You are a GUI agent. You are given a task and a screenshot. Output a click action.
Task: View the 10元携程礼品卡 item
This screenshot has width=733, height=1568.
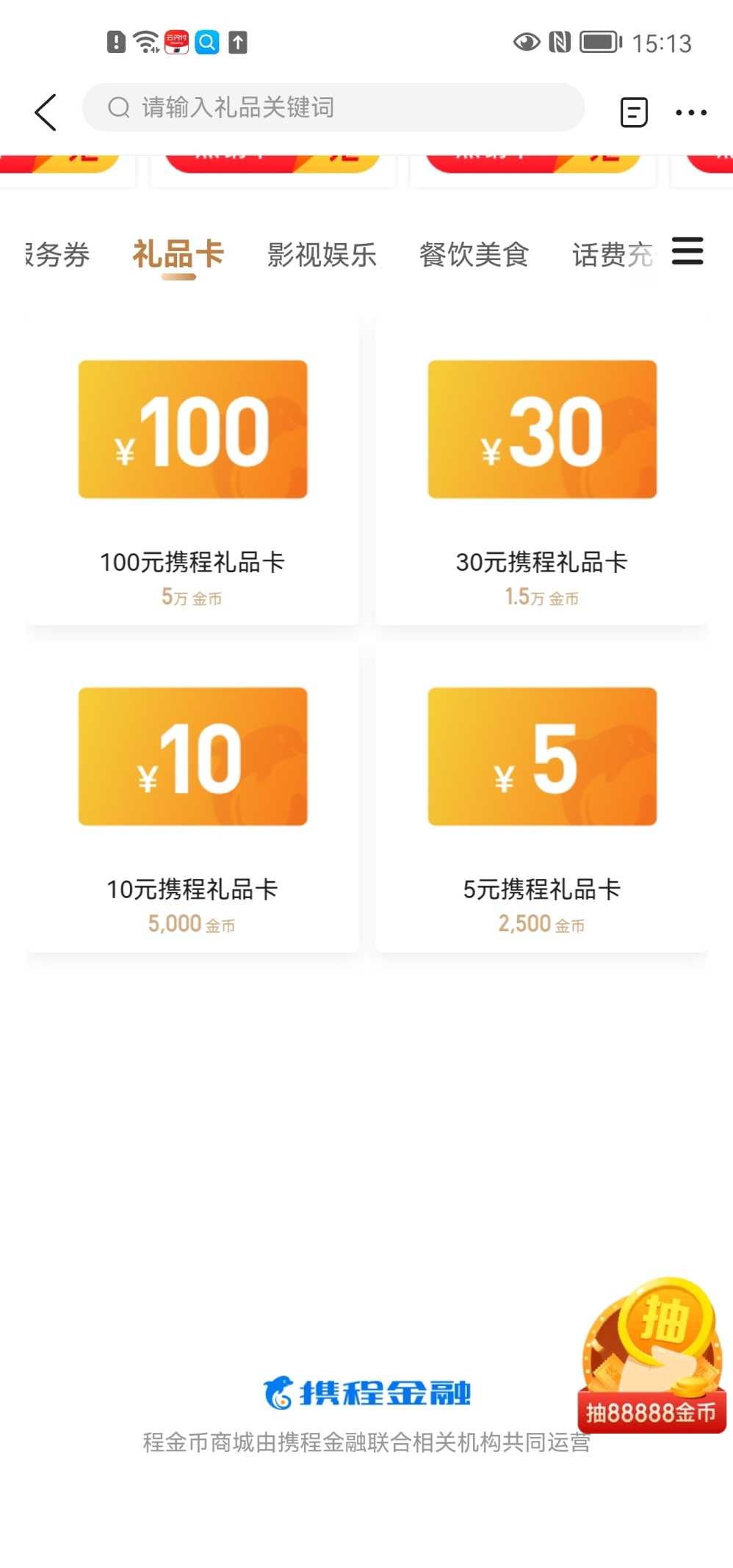(x=192, y=799)
